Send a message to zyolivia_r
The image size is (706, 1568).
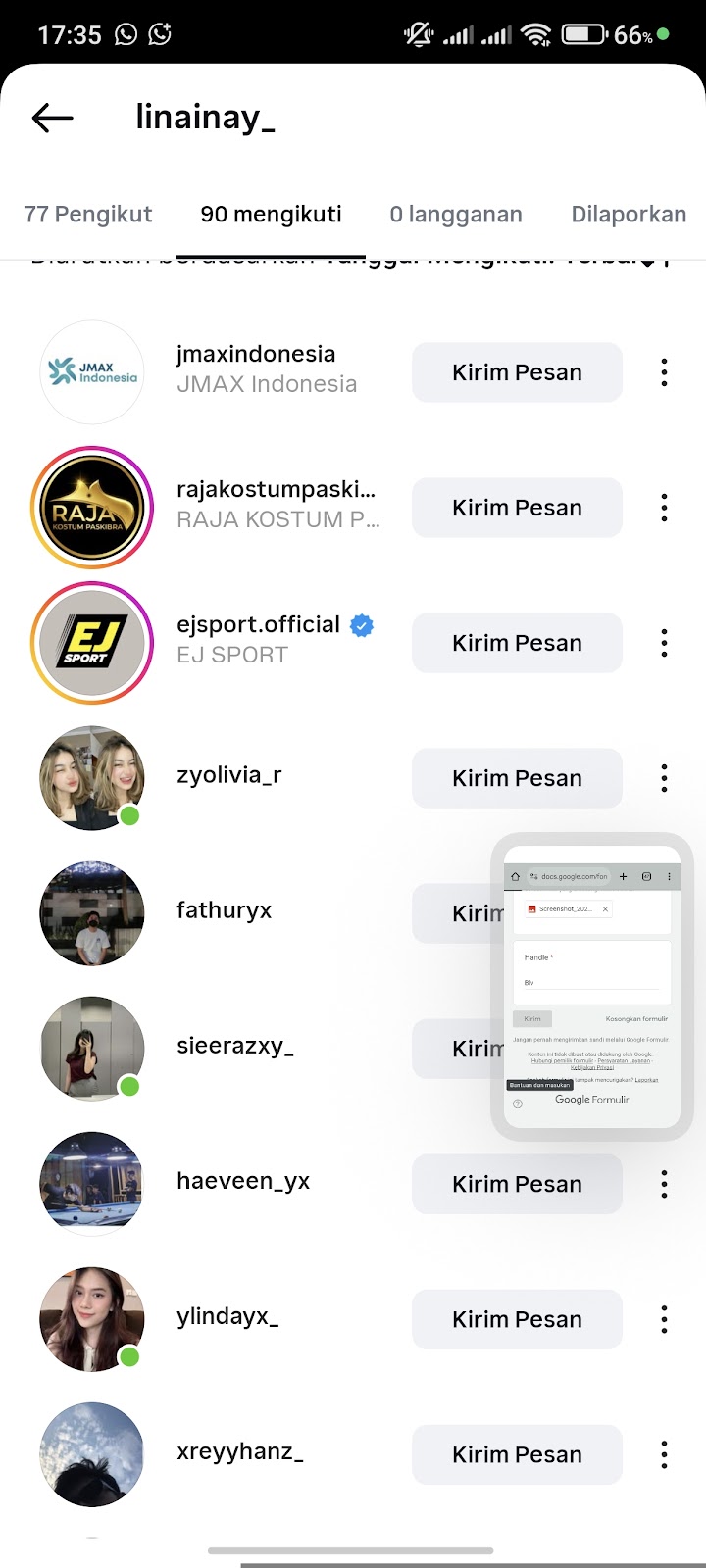[x=517, y=778]
